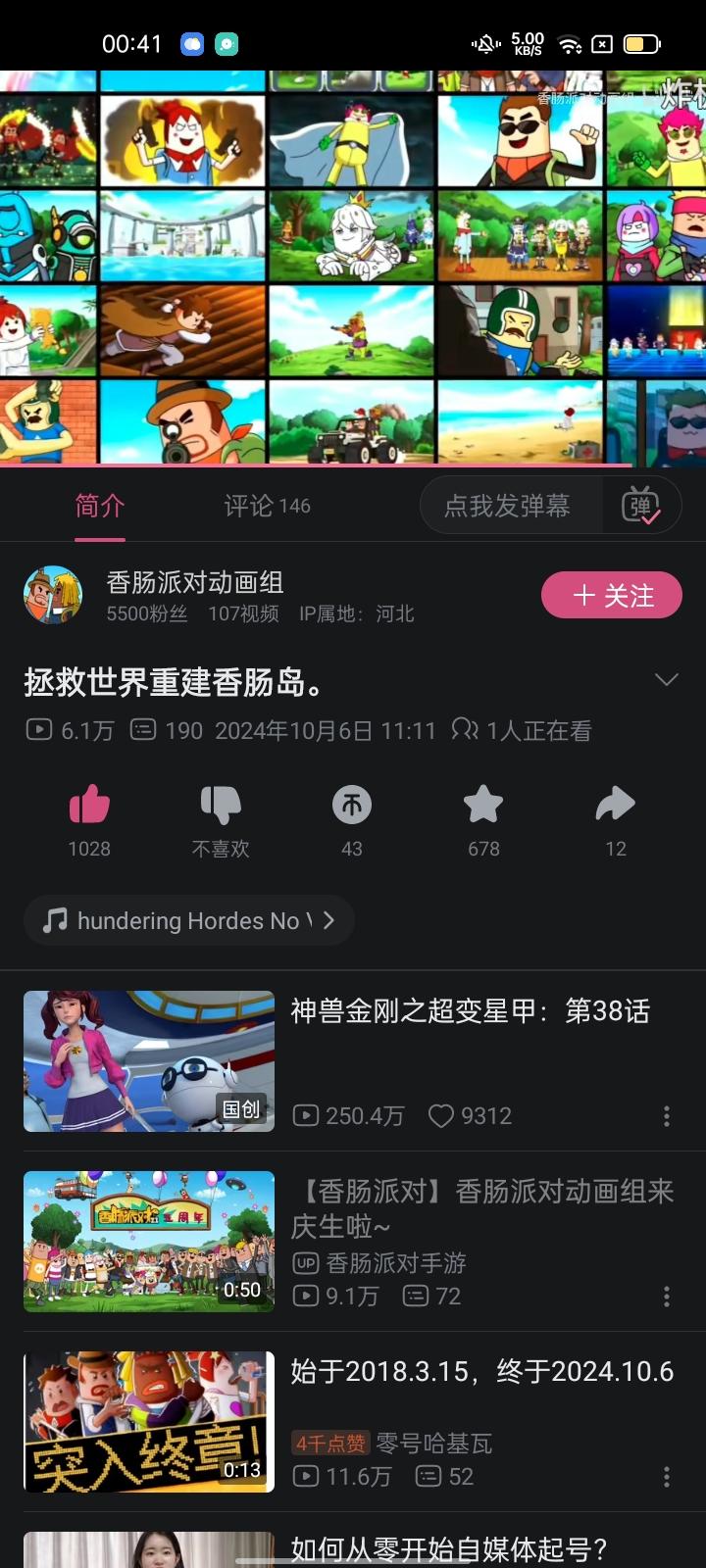The width and height of the screenshot is (706, 1568).
Task: Select the 简介 introduction tab
Action: tap(98, 506)
